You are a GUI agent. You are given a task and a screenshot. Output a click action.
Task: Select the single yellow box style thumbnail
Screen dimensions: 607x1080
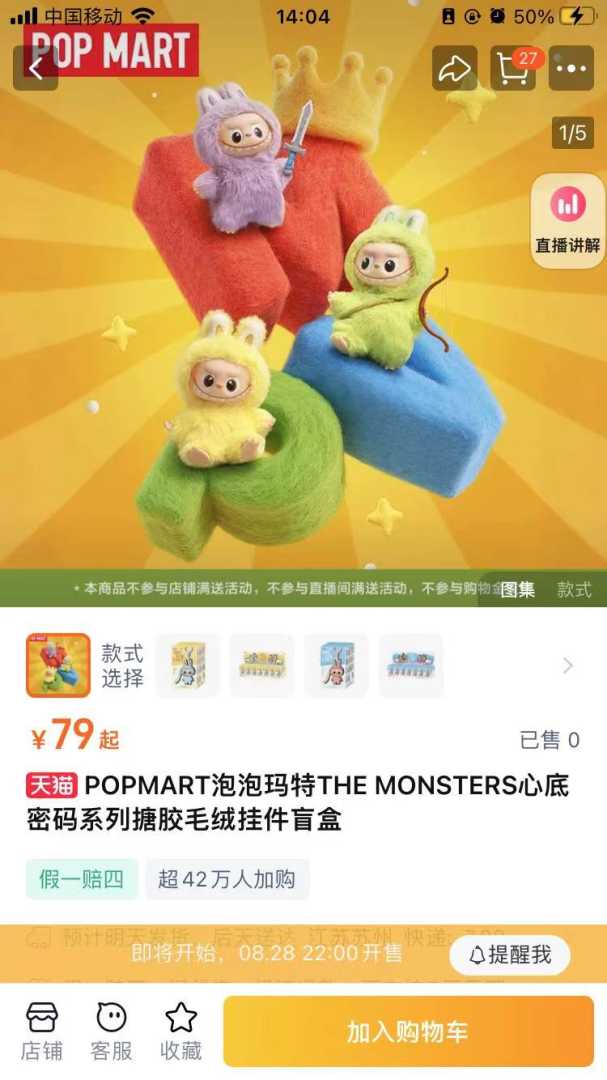coord(188,665)
